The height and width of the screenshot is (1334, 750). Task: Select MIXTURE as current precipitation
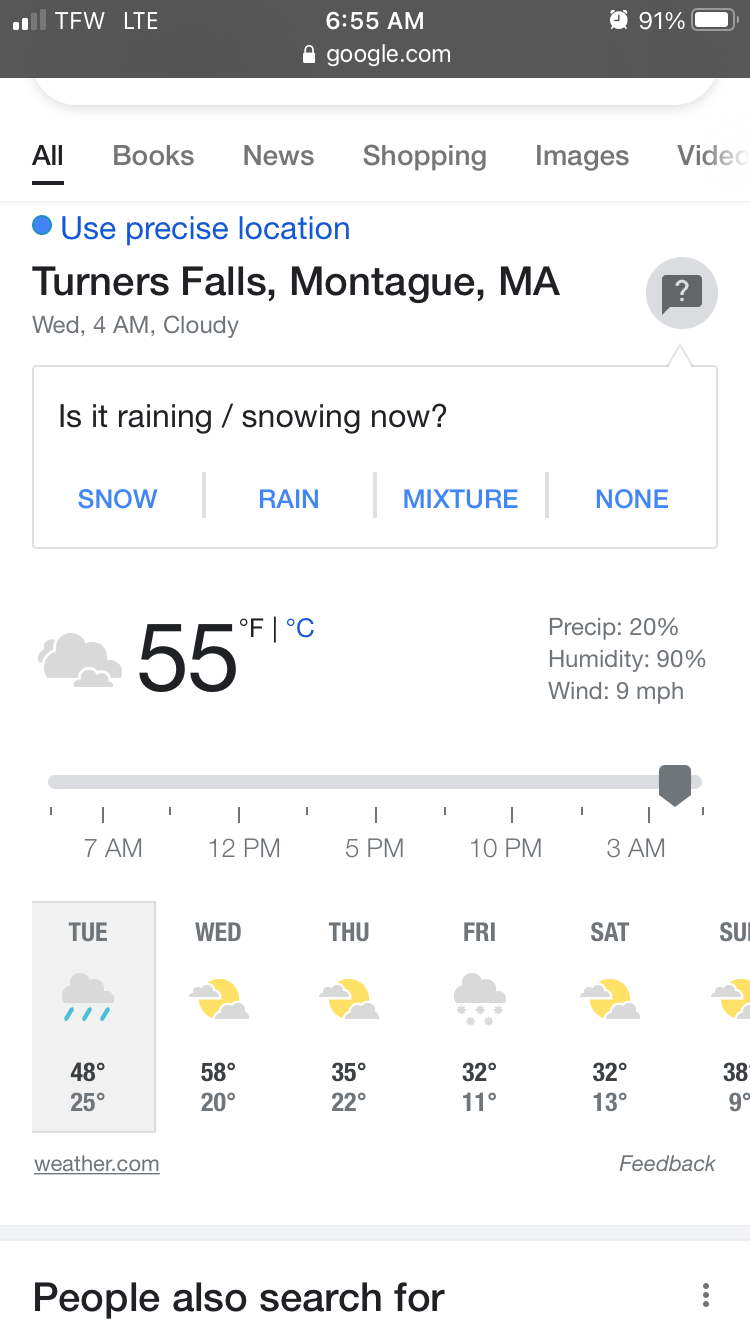(x=461, y=499)
